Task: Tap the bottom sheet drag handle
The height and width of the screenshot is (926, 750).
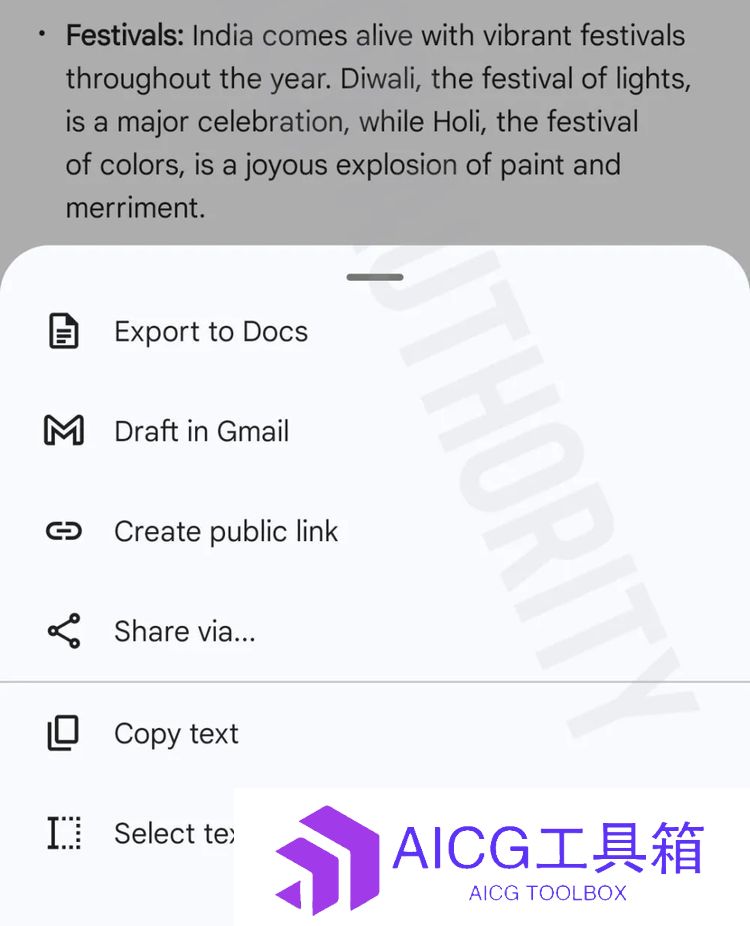Action: (375, 277)
